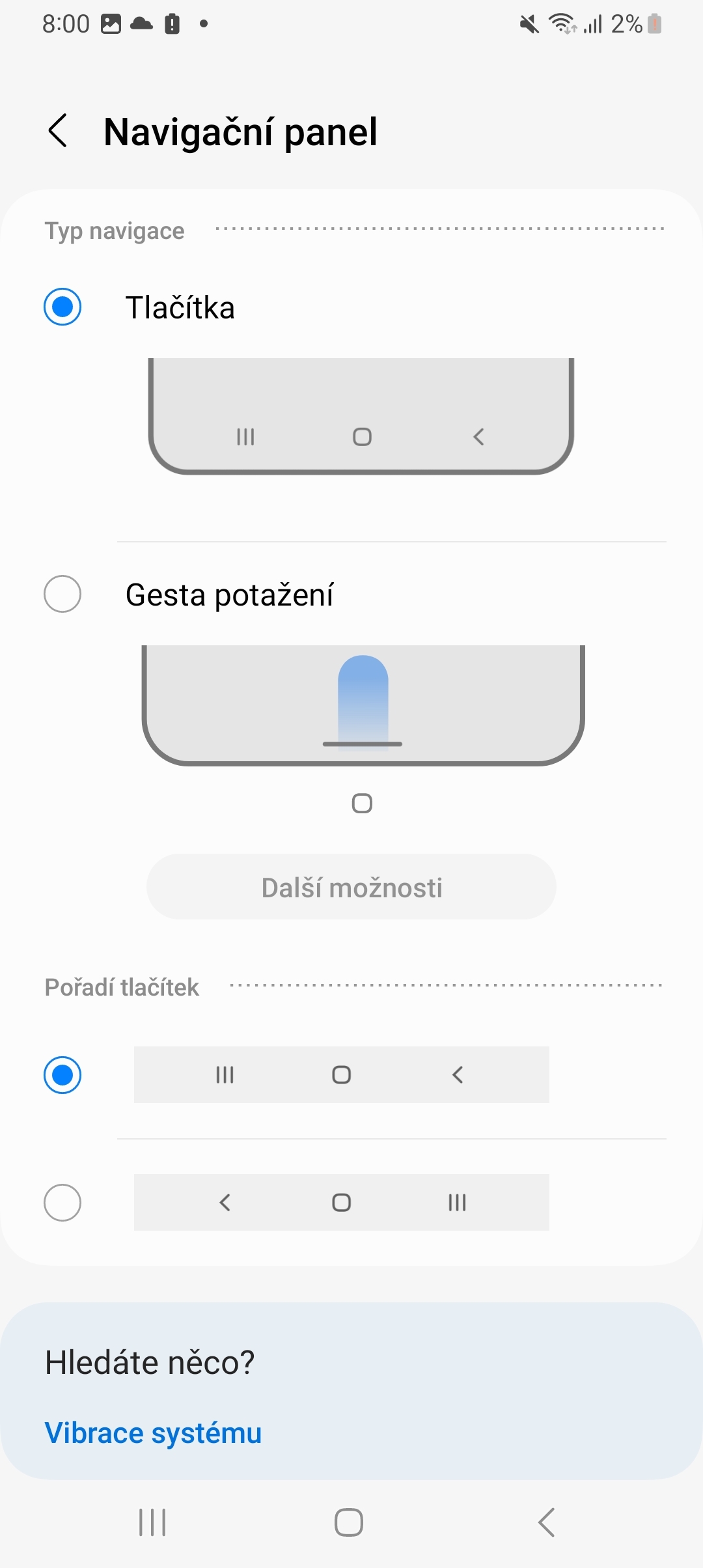Tap the Typ navigace section header
The image size is (703, 1568).
(114, 230)
